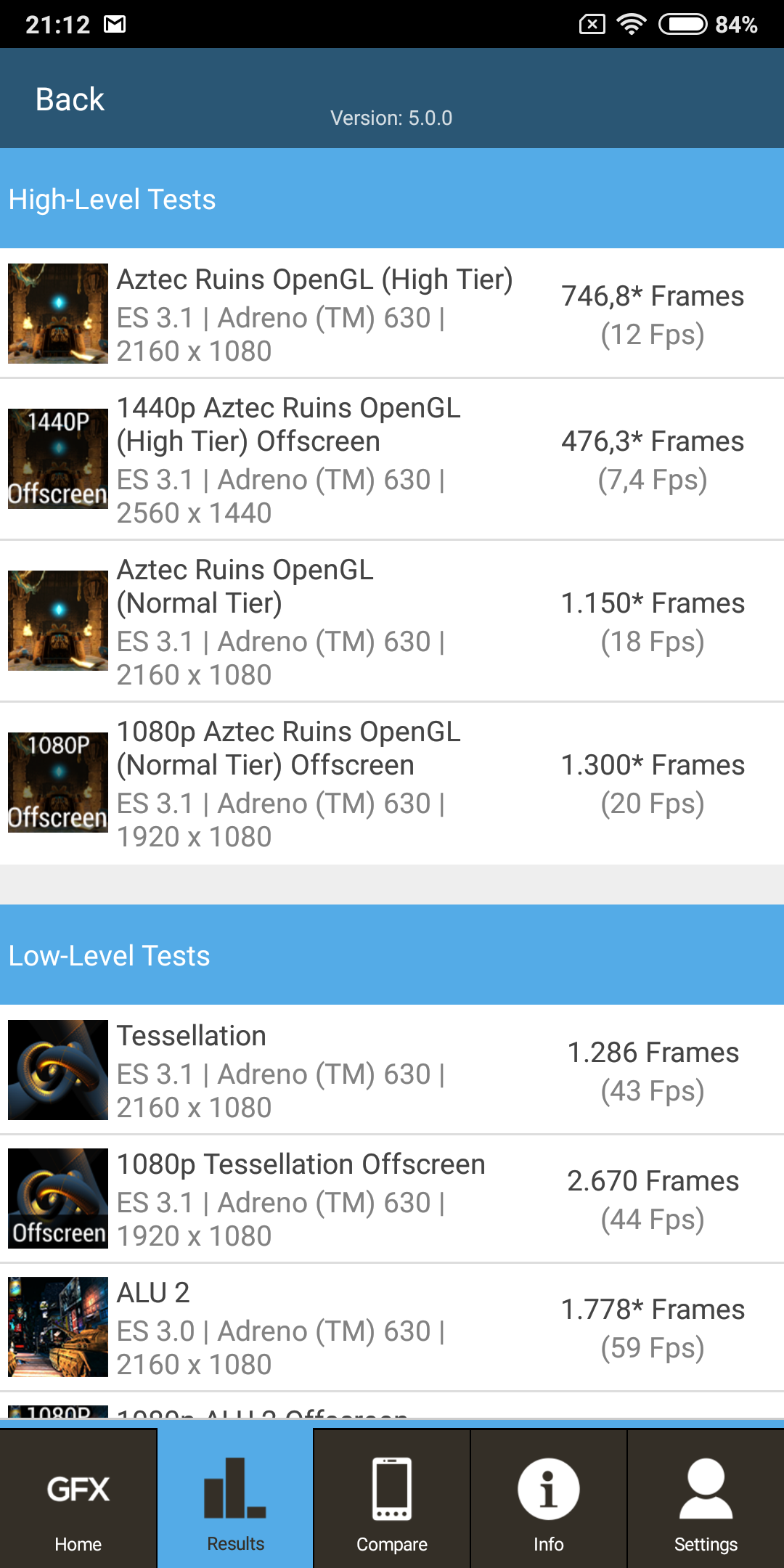View 1080p Tessellation Offscreen result
This screenshot has width=784, height=1568.
[x=392, y=1199]
